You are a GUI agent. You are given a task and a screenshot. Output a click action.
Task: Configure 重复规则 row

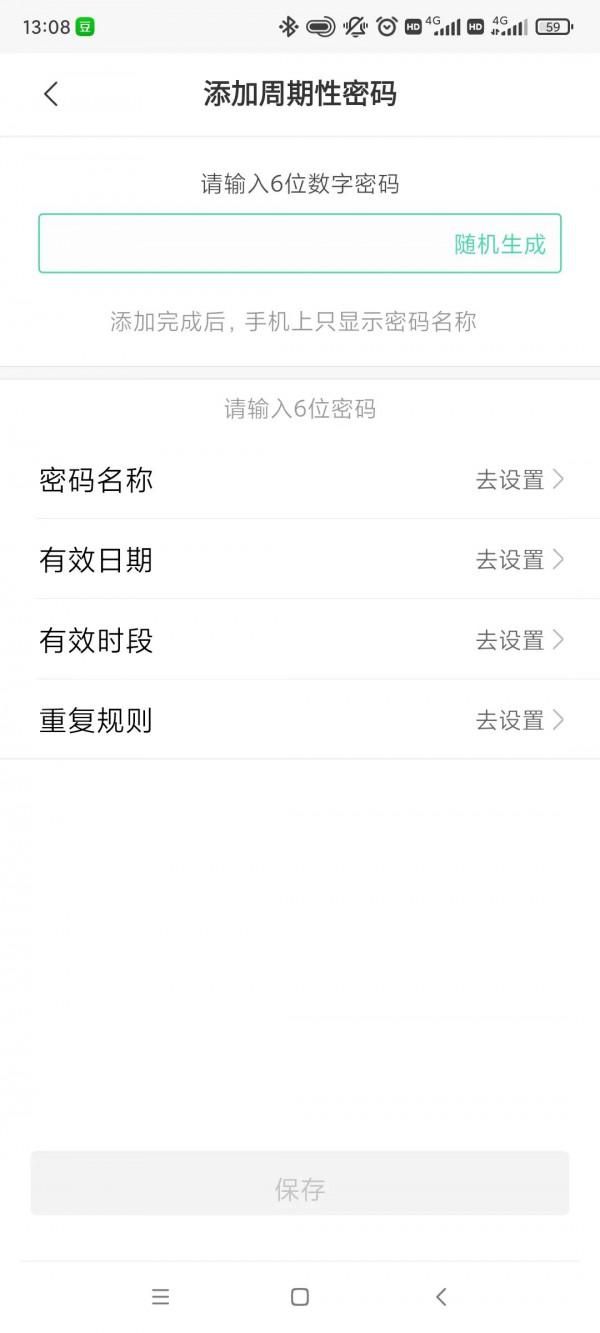[x=300, y=720]
